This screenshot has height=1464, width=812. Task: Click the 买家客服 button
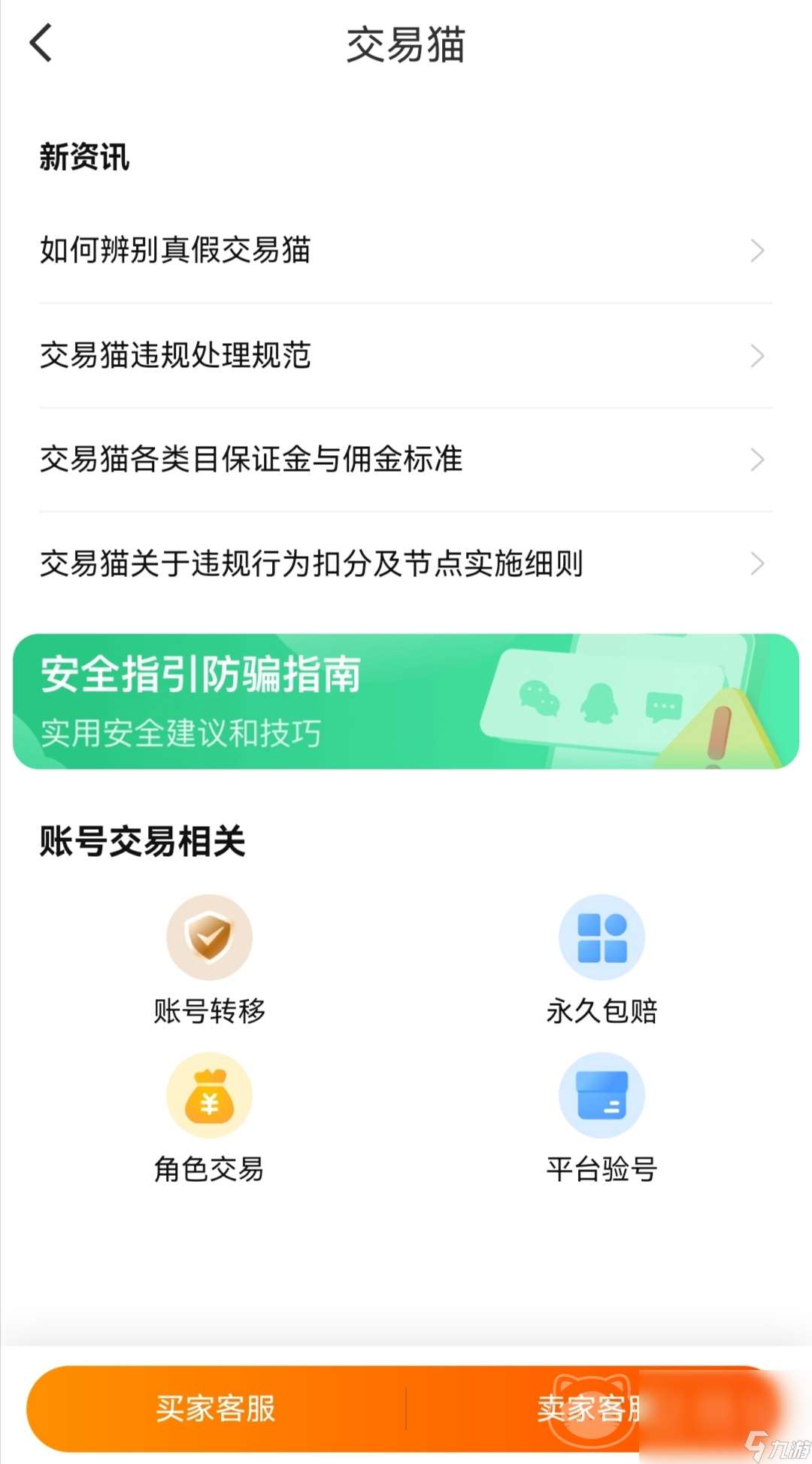pos(217,1408)
